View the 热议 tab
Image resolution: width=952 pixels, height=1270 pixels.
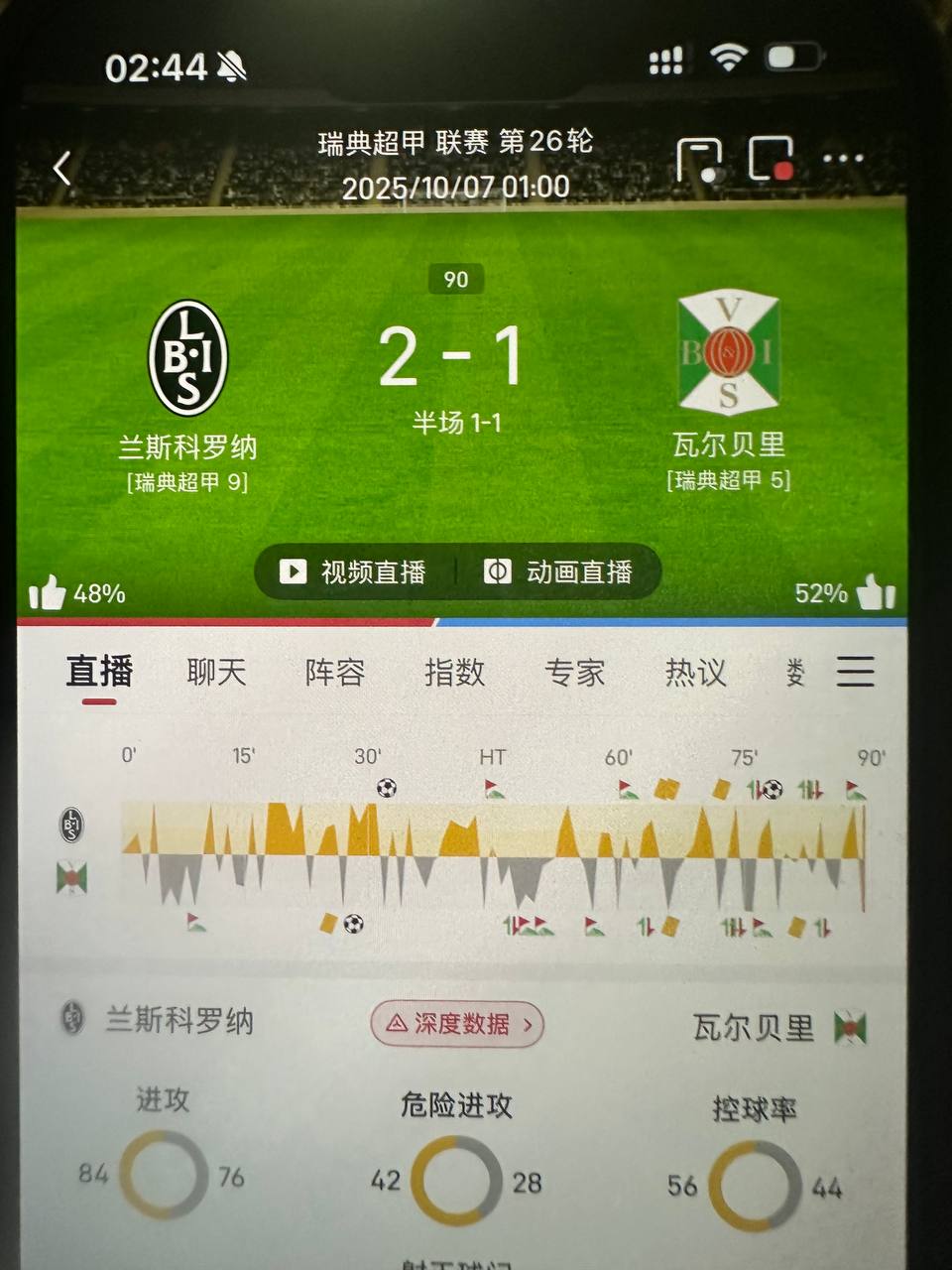coord(695,672)
